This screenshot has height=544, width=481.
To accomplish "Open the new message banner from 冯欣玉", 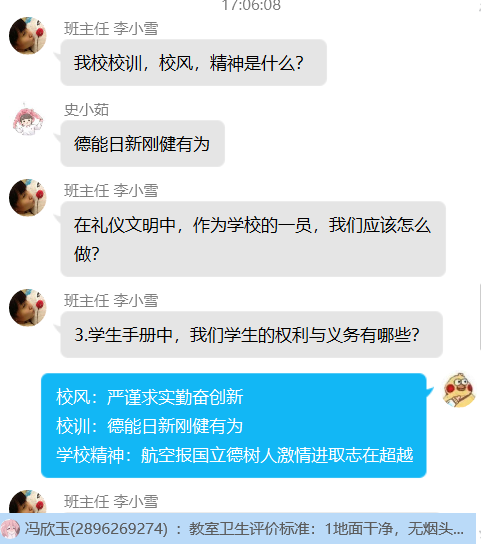I will pyautogui.click(x=238, y=528).
